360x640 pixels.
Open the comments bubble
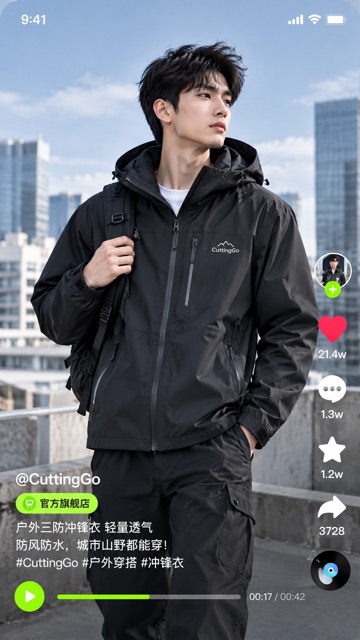pyautogui.click(x=332, y=389)
